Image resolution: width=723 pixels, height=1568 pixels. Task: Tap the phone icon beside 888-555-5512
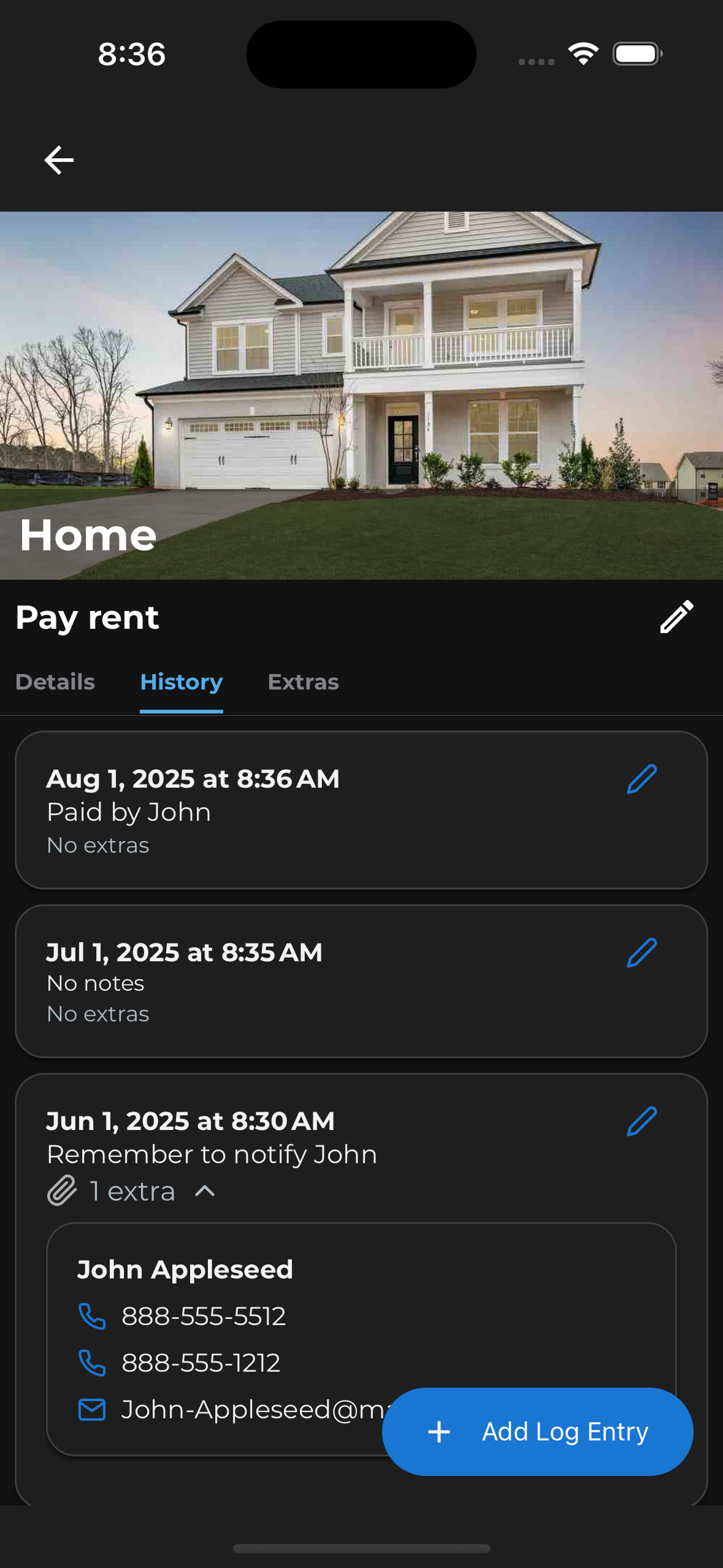(x=92, y=1315)
